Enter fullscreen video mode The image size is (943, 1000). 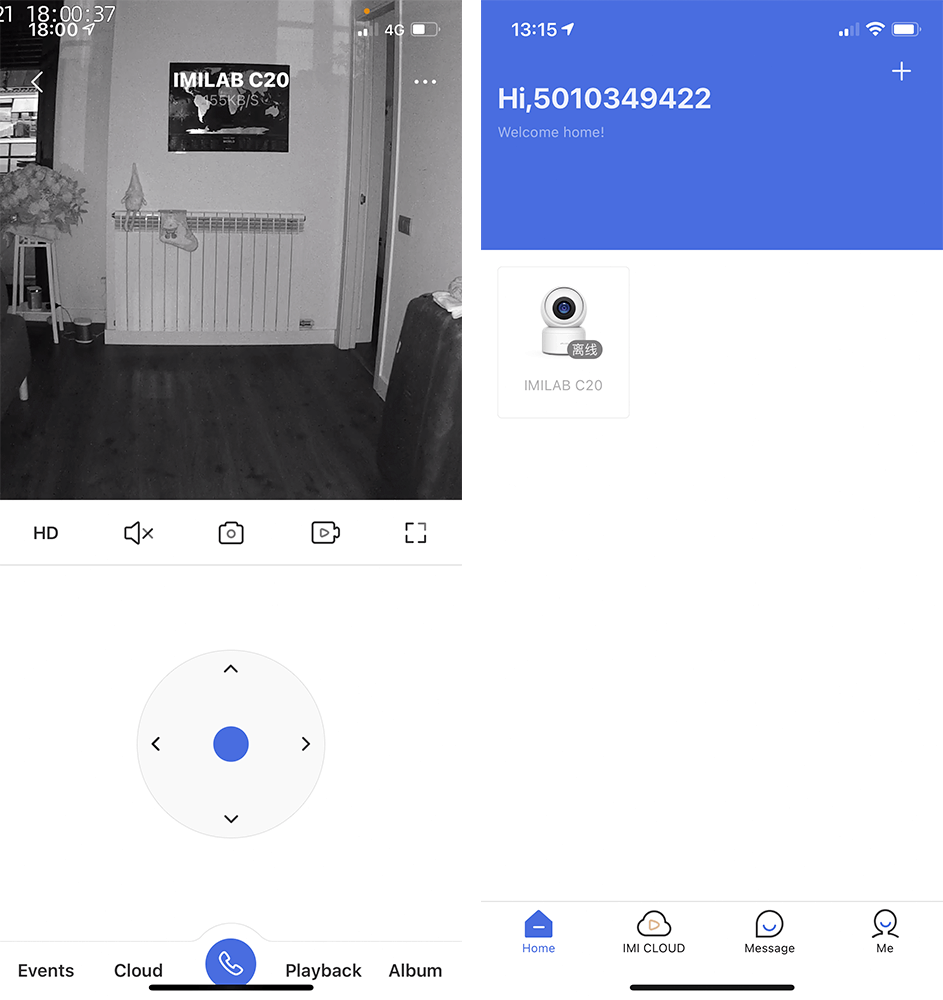pyautogui.click(x=416, y=533)
